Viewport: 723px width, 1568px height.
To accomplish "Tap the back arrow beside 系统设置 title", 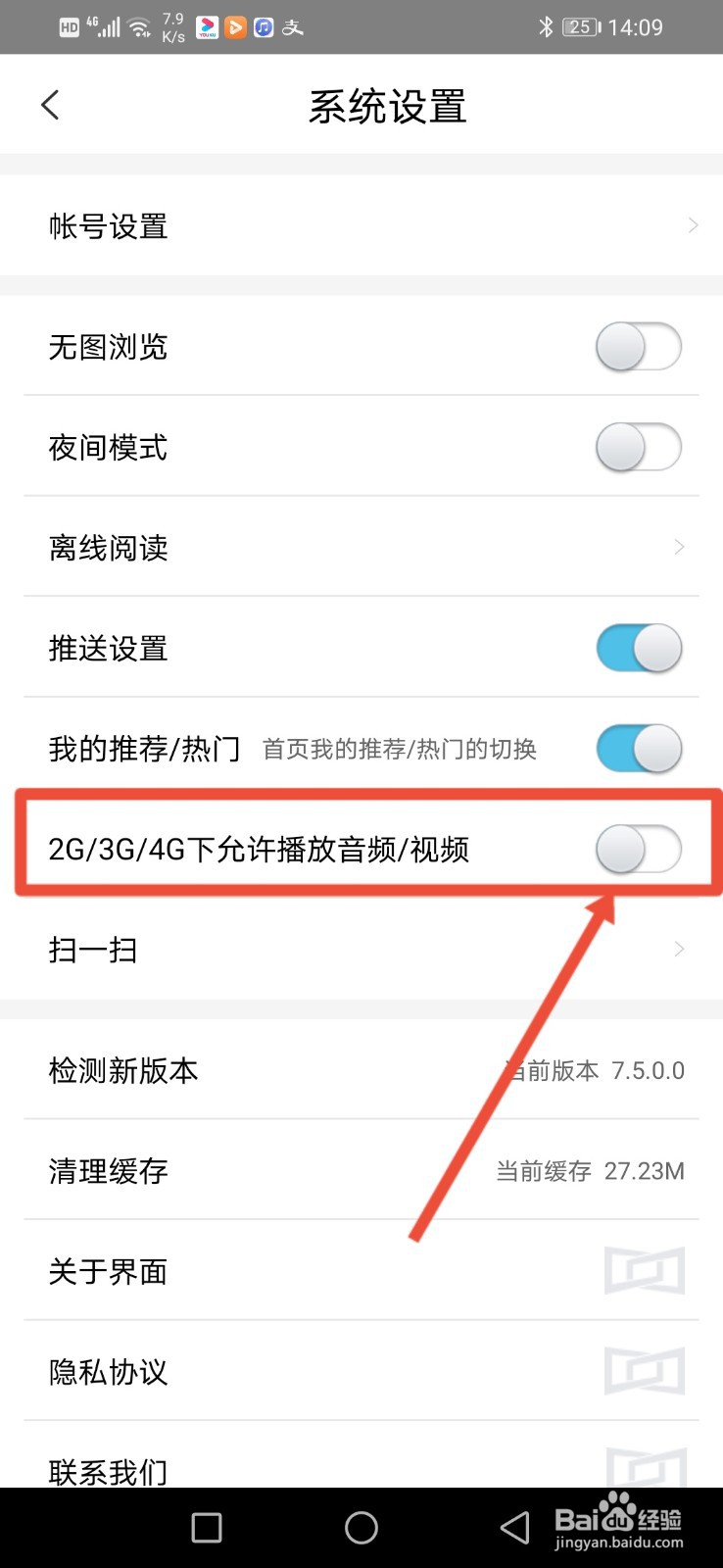I will [50, 104].
